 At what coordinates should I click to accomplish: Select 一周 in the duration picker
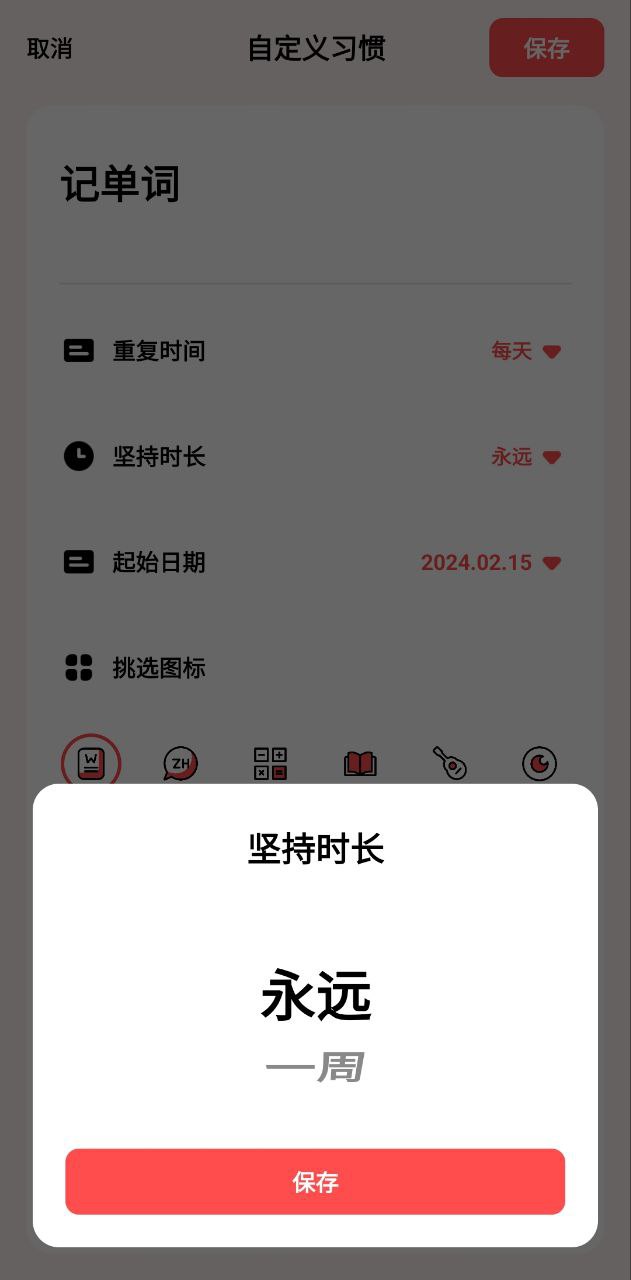[x=315, y=1068]
